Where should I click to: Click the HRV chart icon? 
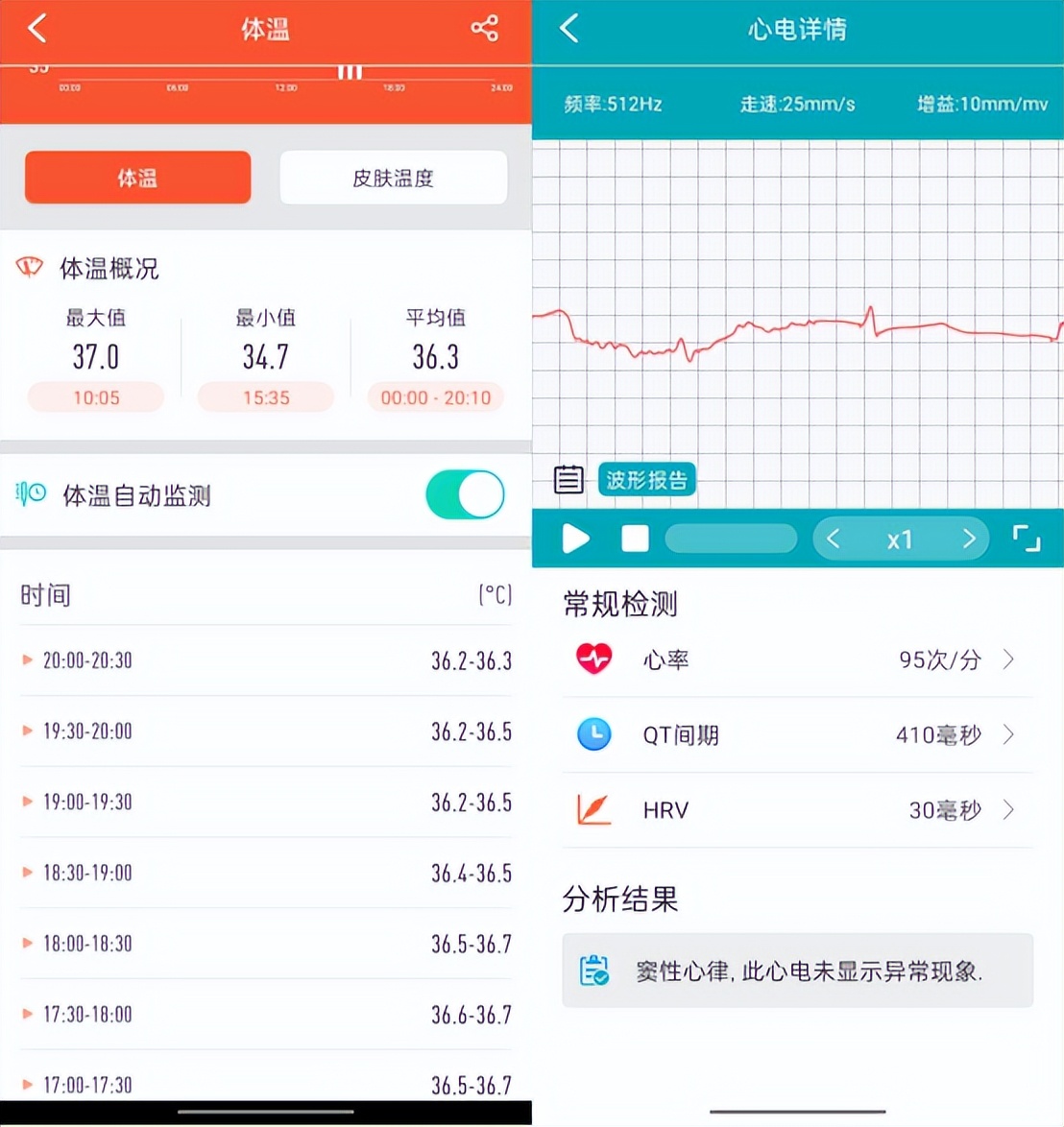coord(593,809)
